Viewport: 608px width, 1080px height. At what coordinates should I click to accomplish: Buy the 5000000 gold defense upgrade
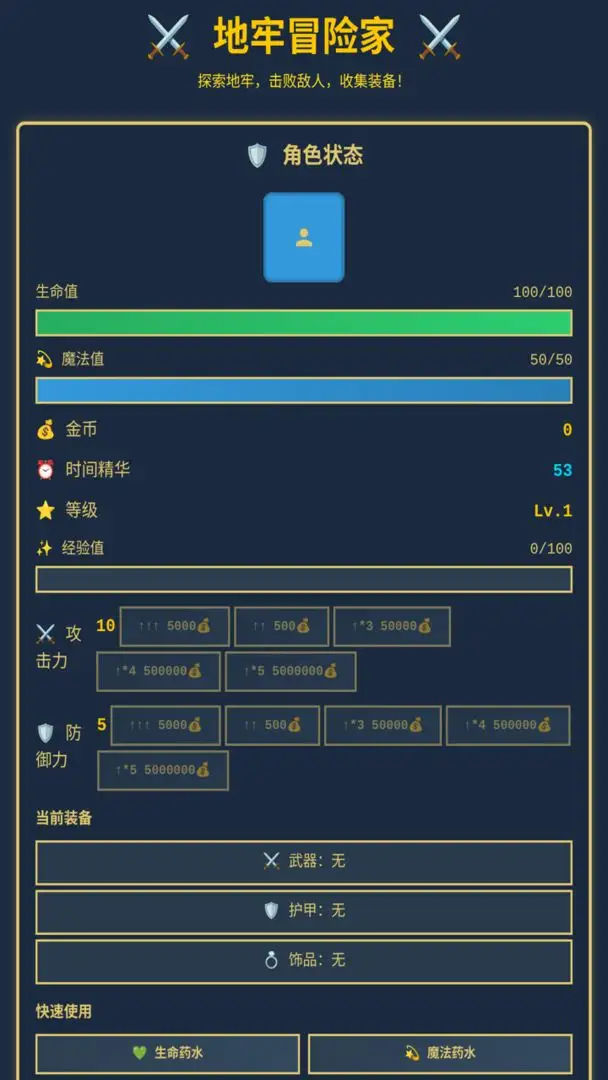162,770
